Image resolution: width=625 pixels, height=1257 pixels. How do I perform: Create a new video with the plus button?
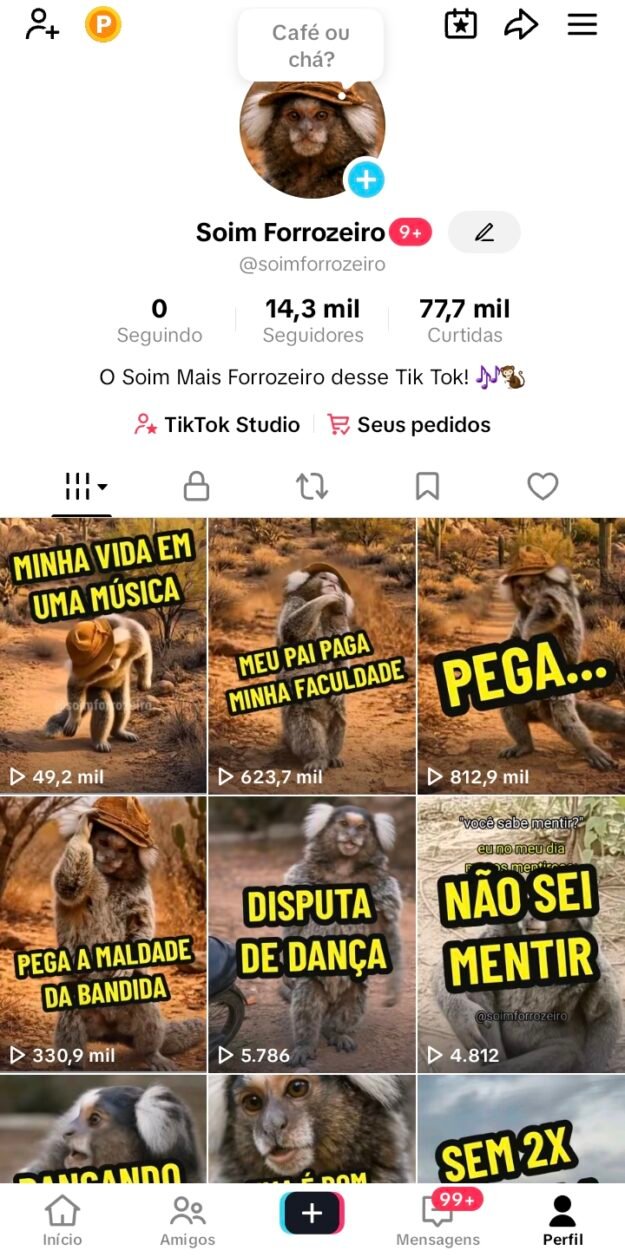coord(312,1213)
